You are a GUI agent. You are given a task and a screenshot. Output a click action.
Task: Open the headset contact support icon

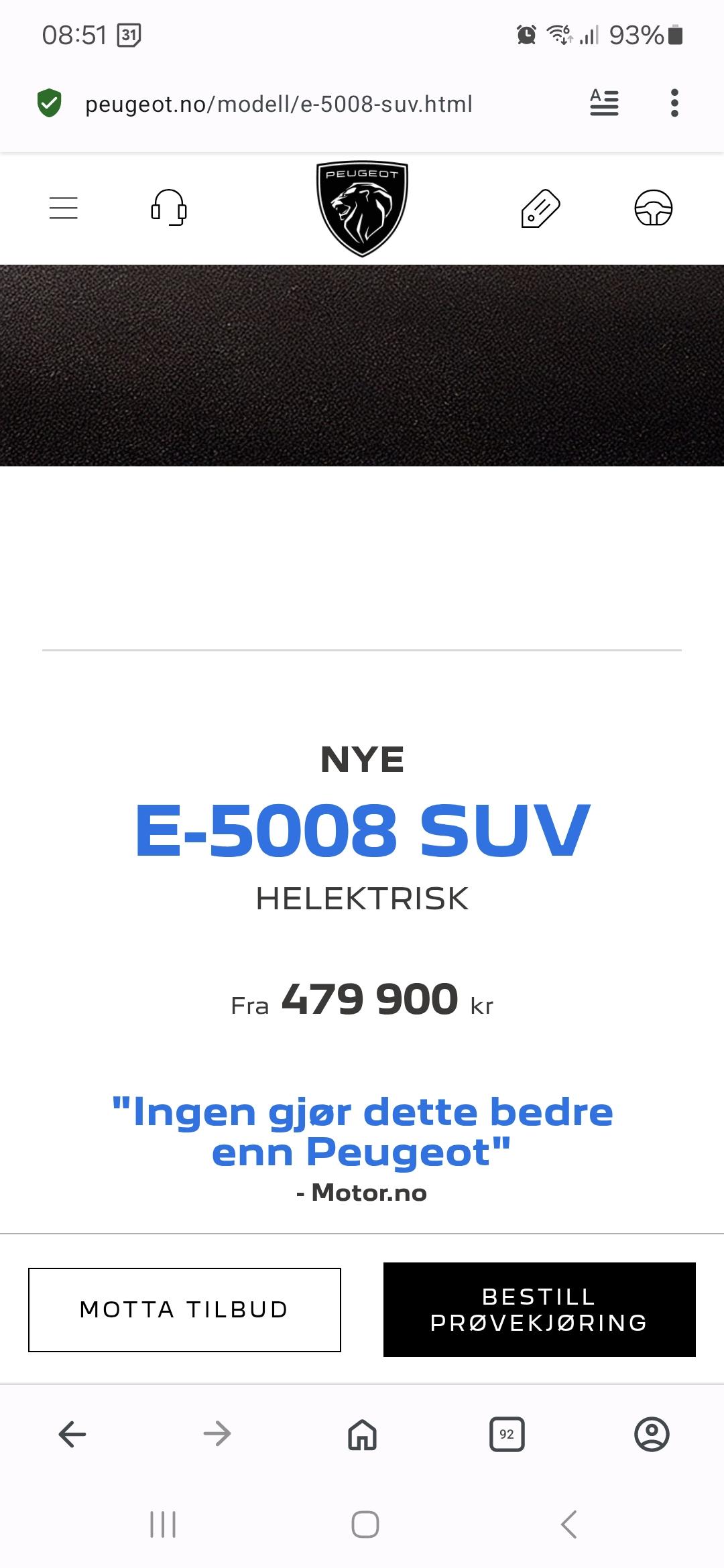click(169, 208)
